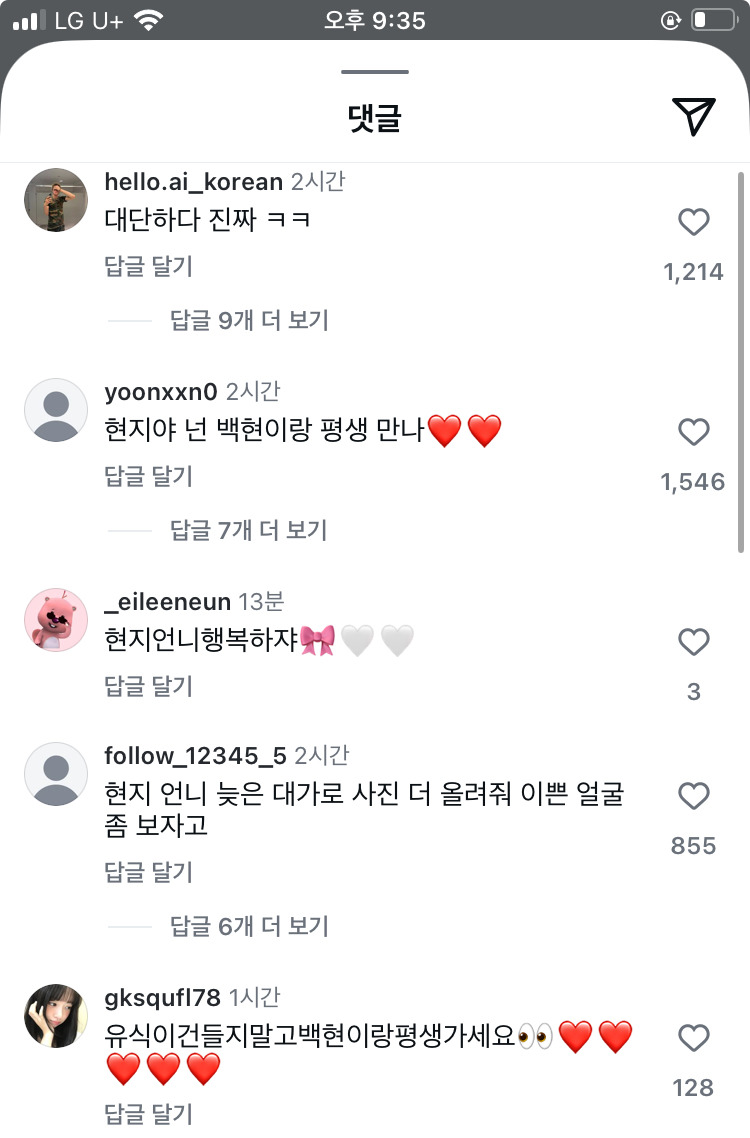This screenshot has width=750, height=1138.
Task: Tap the heart icon beside follow_12345_5's comment
Action: [x=693, y=796]
